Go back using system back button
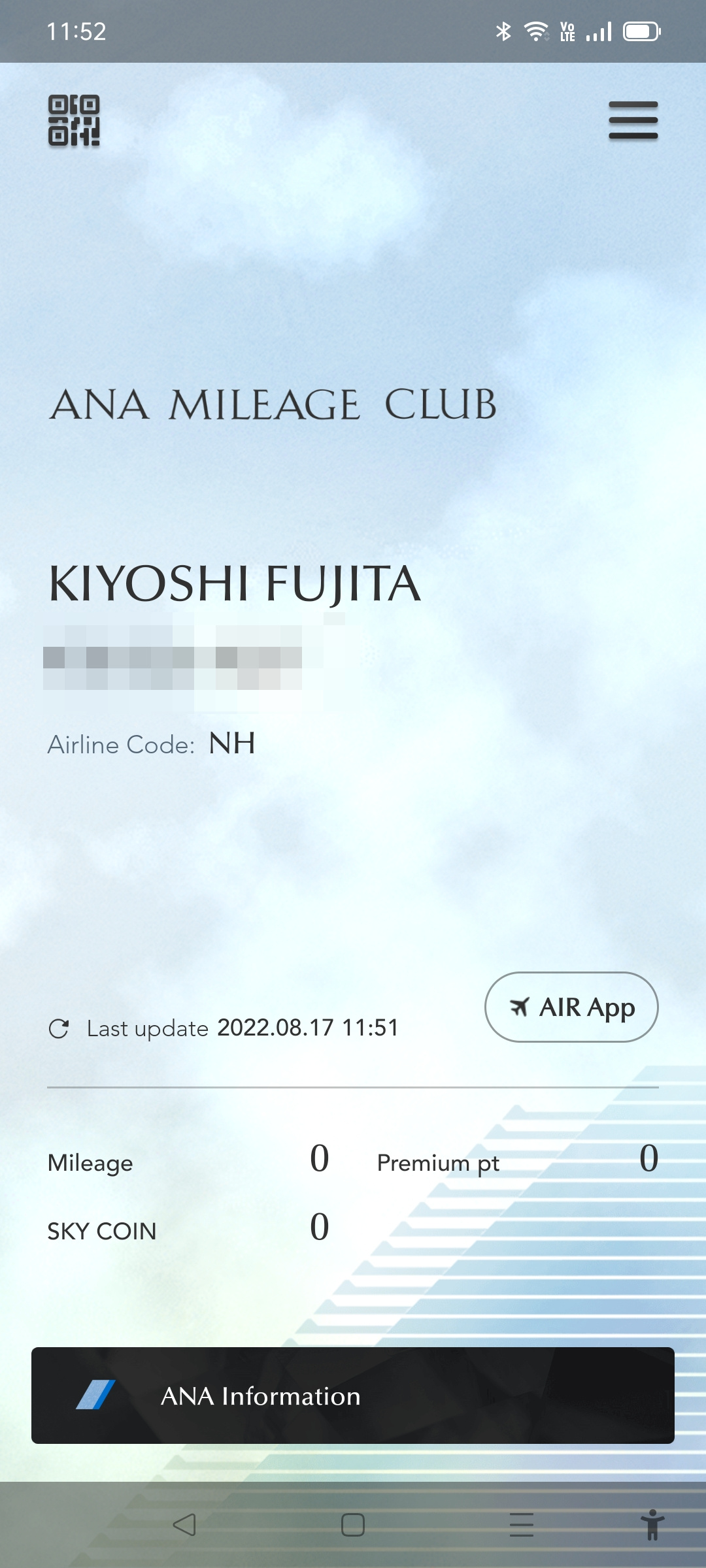 pyautogui.click(x=184, y=1525)
